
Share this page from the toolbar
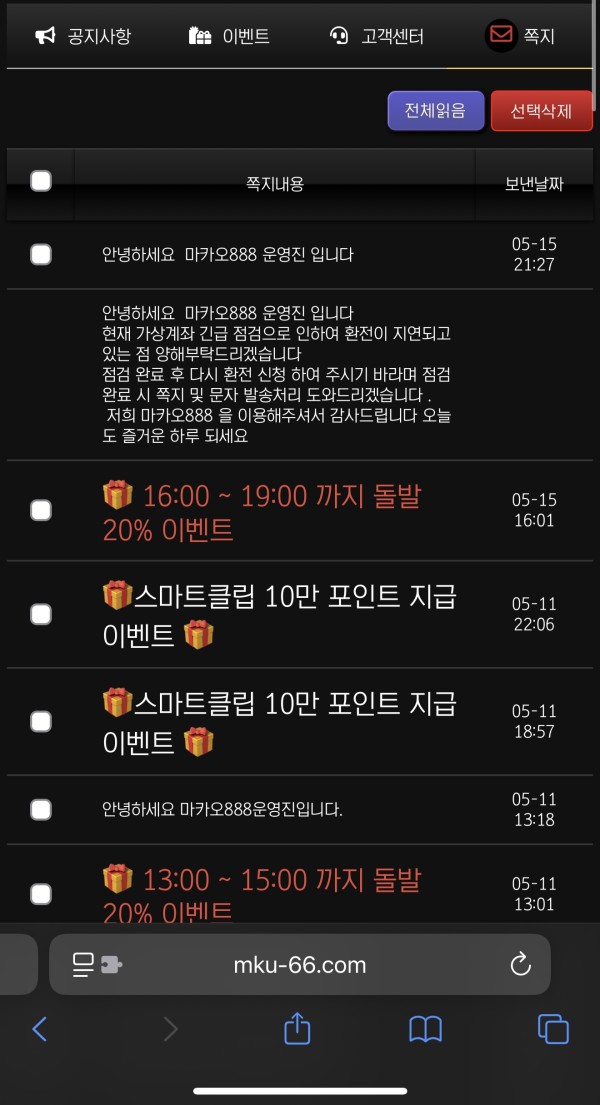coord(297,1029)
